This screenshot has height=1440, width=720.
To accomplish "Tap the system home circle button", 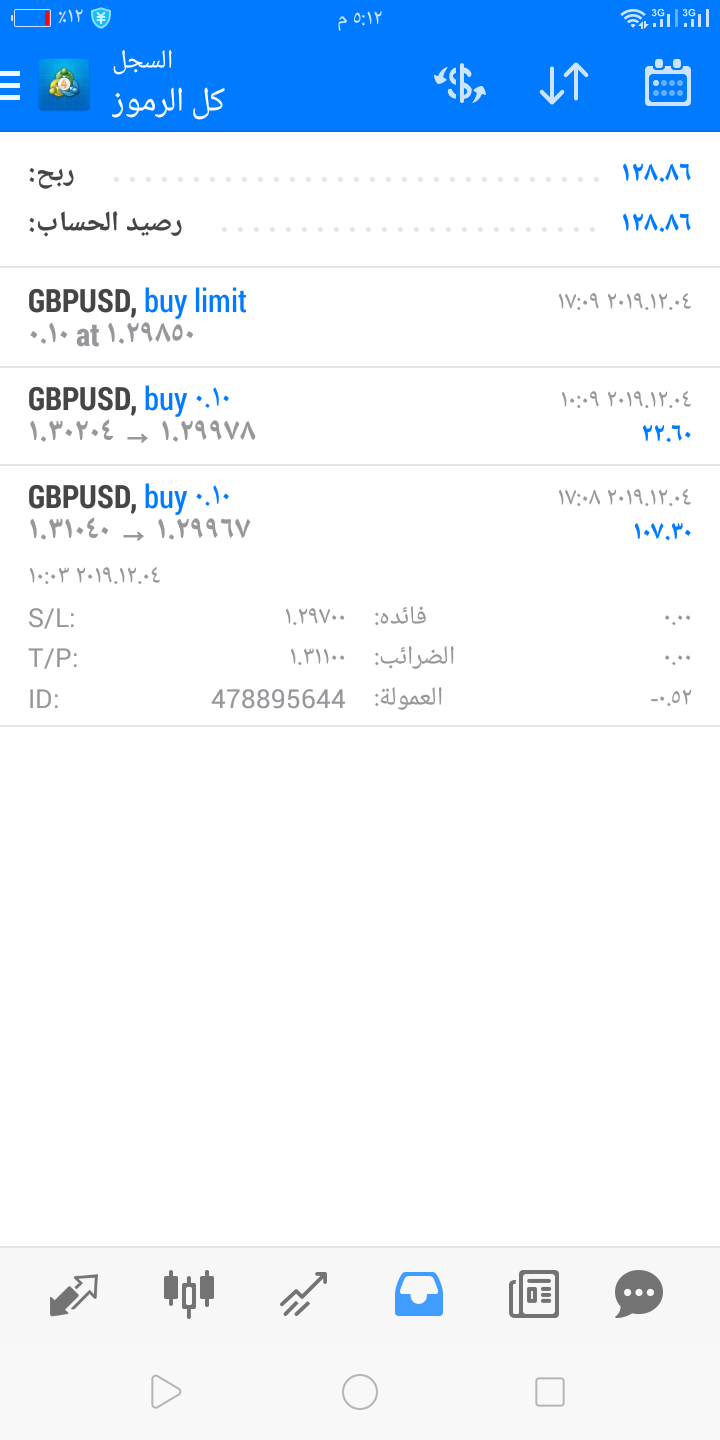I will tap(360, 1391).
